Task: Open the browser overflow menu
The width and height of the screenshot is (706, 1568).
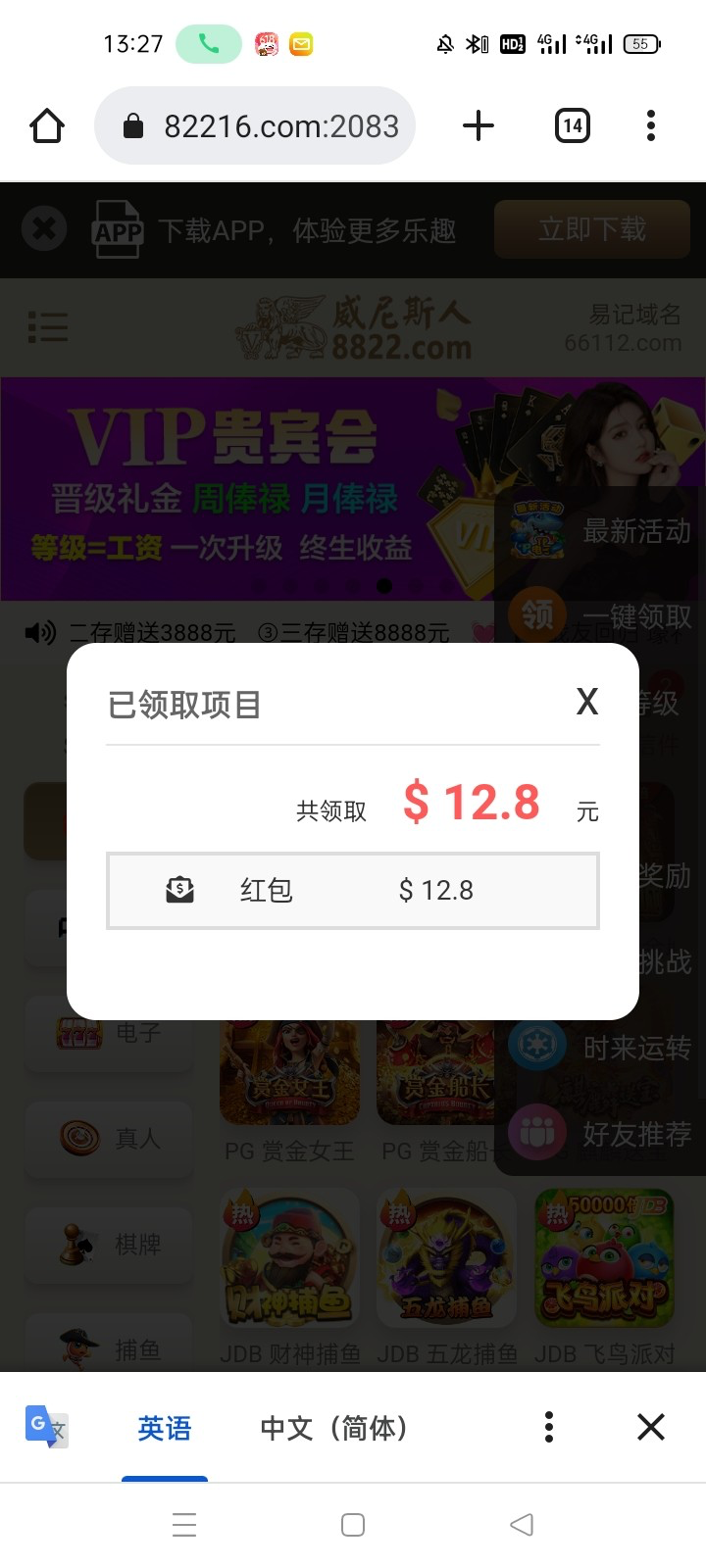Action: [x=651, y=126]
